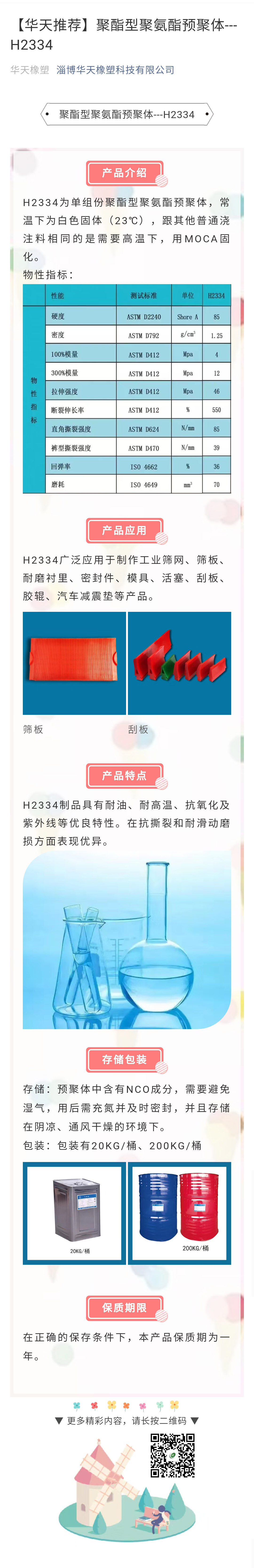View the 刮板 product photo

(x=179, y=663)
